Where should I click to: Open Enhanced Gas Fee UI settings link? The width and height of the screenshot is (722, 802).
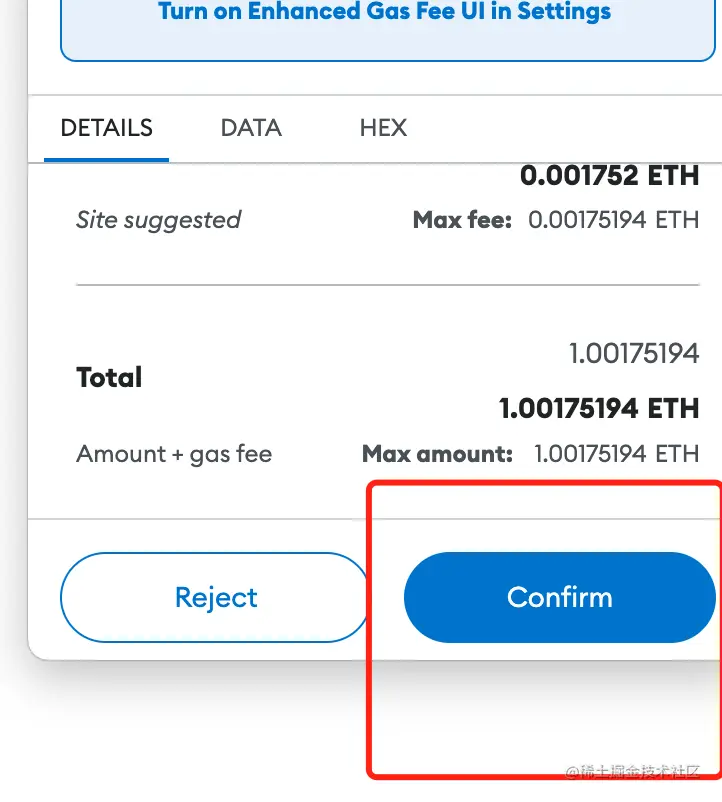(384, 13)
